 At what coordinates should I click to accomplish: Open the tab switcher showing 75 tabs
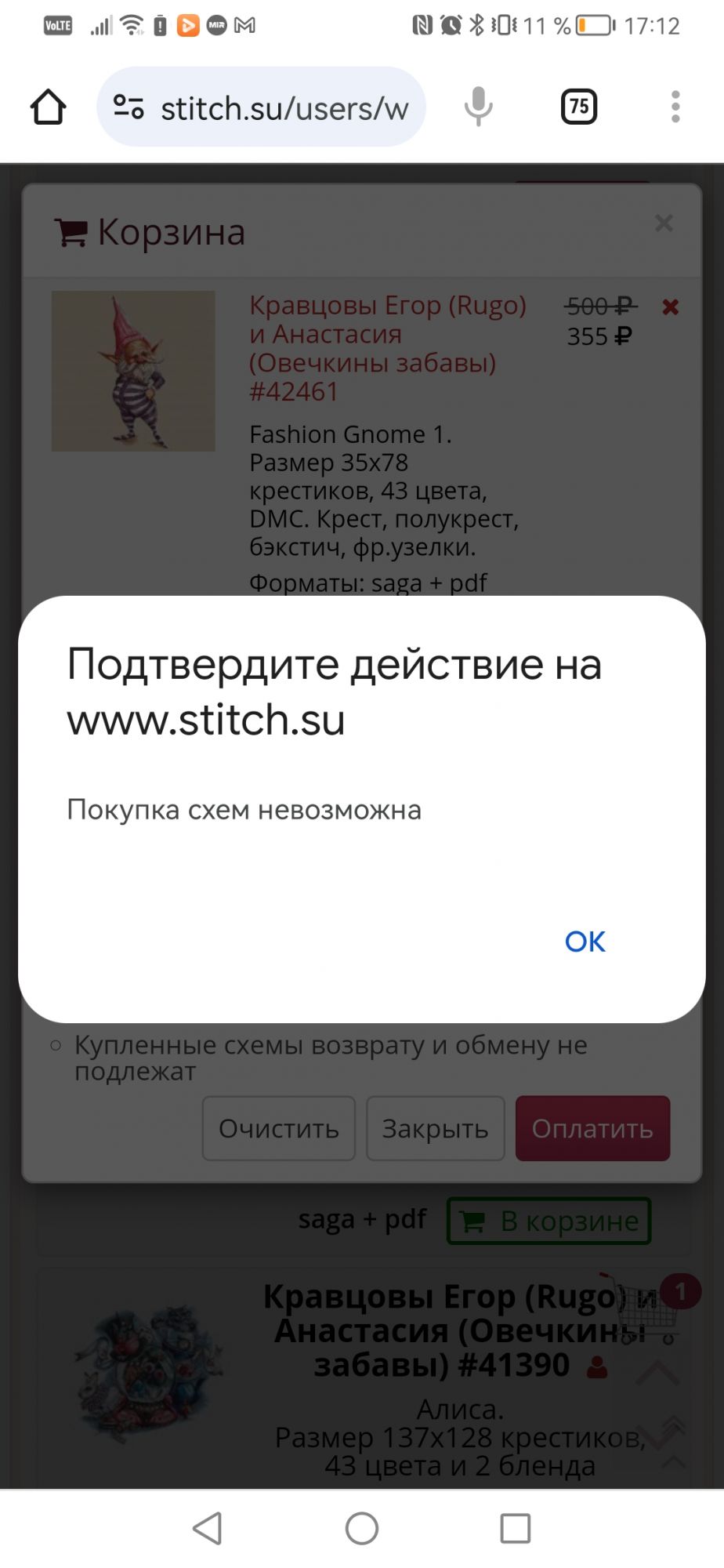point(579,107)
